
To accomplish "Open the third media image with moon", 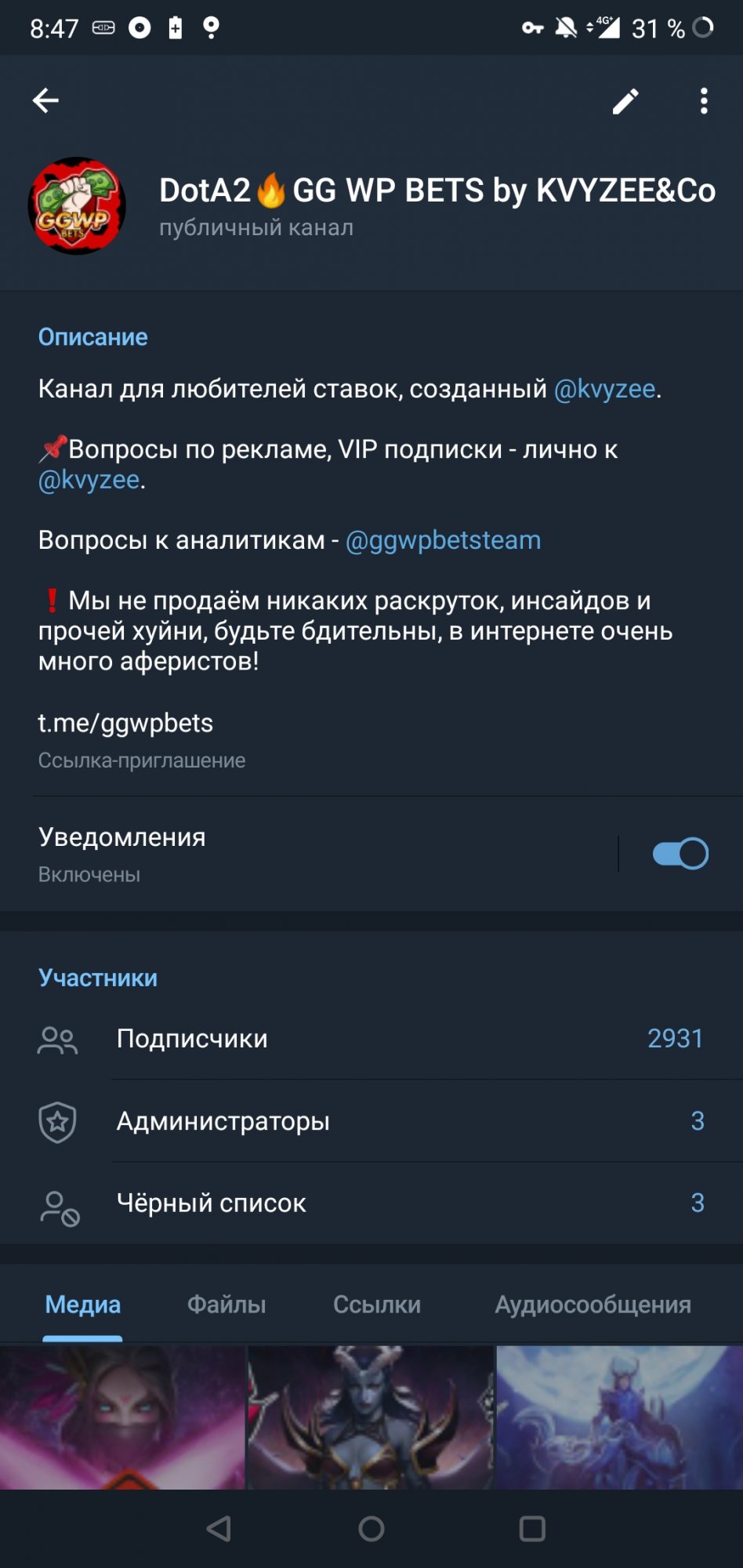I will point(619,1417).
